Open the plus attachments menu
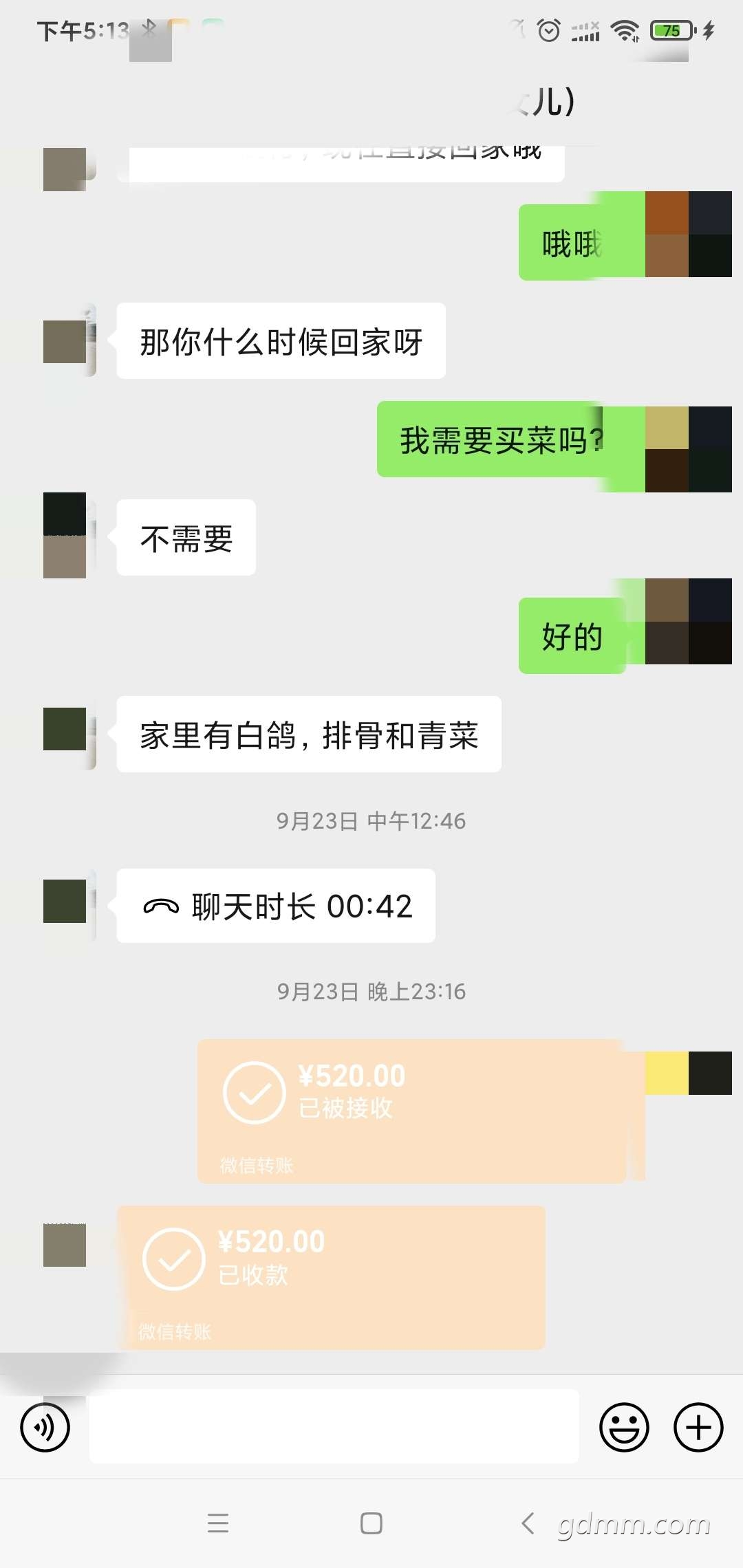The image size is (743, 1568). 698,1428
